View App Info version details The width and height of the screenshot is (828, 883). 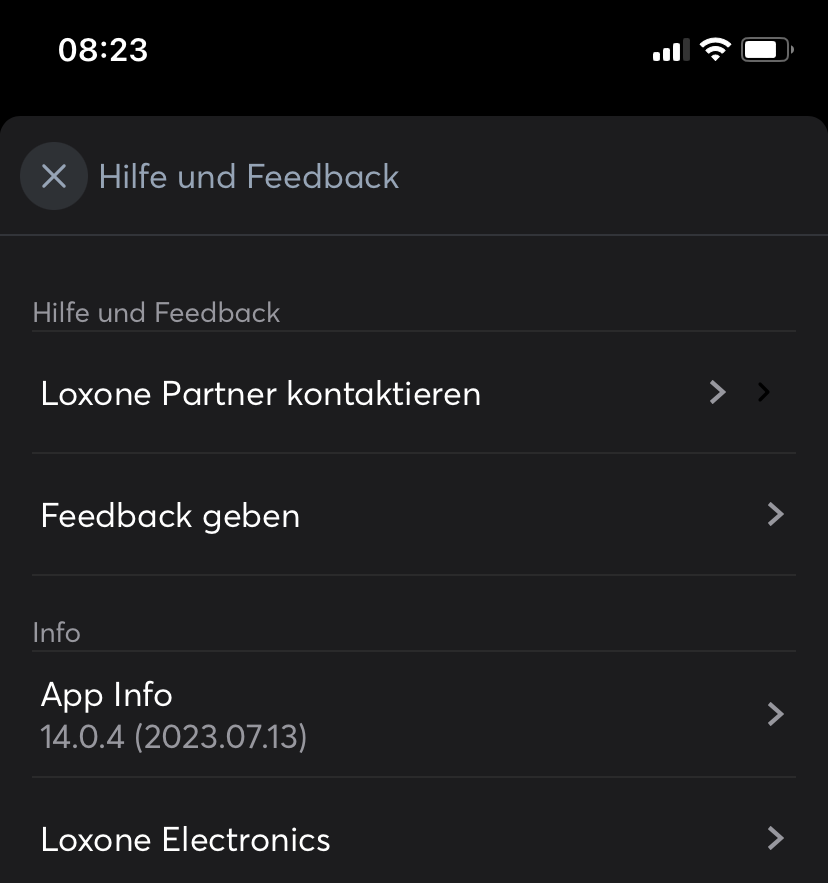[173, 715]
